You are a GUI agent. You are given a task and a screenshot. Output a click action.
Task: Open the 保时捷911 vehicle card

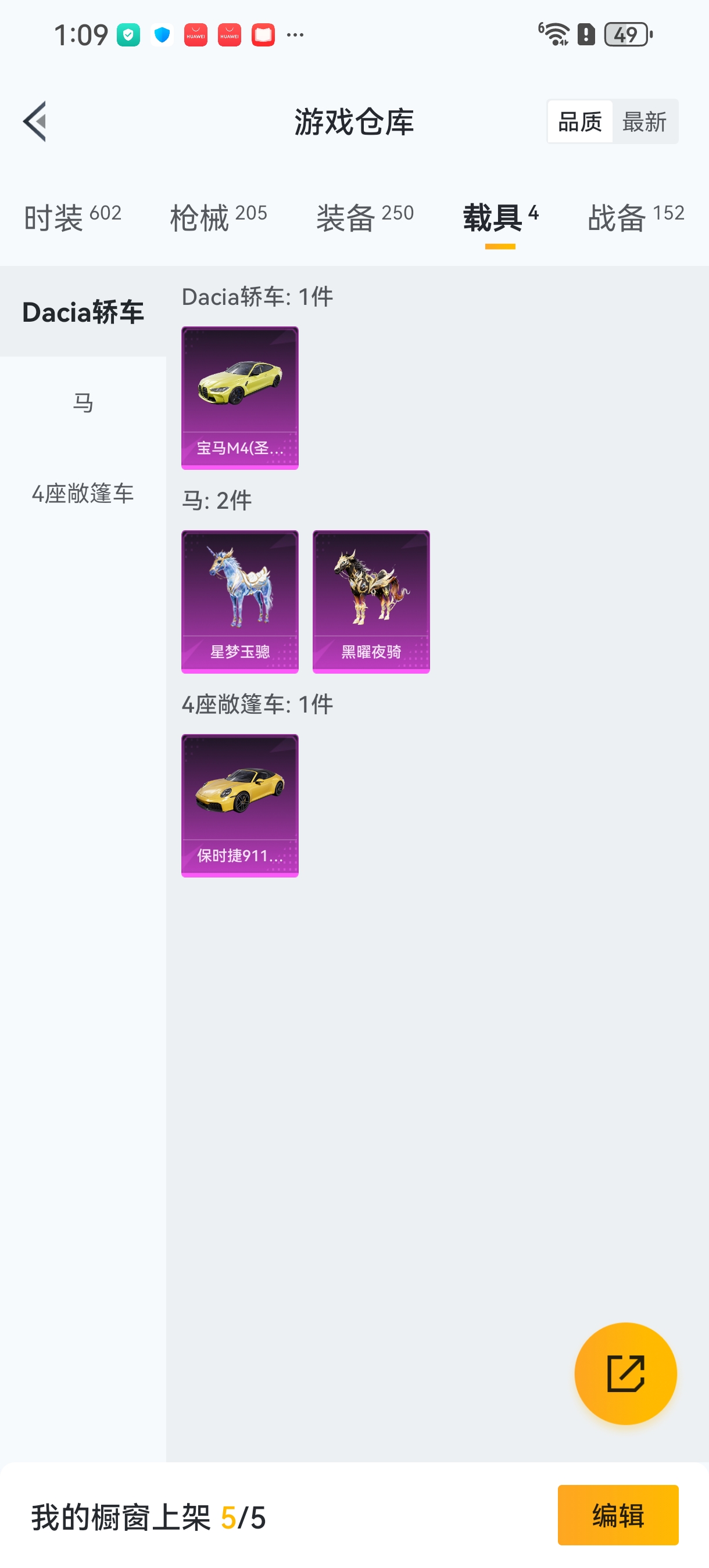(239, 805)
